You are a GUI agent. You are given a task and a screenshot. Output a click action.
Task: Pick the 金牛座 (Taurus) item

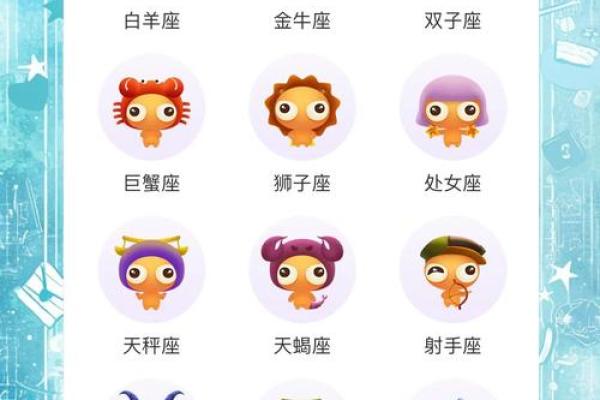click(x=302, y=20)
